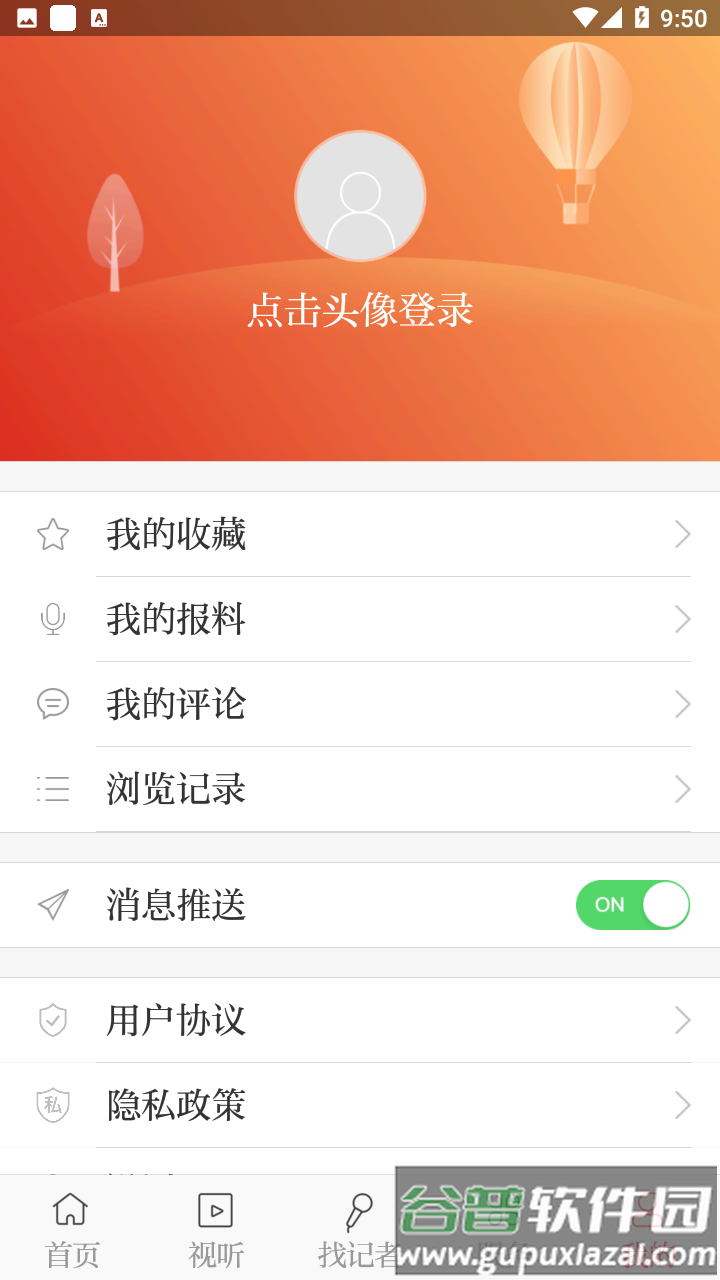Open 浏览记录 browsing history

tap(360, 789)
